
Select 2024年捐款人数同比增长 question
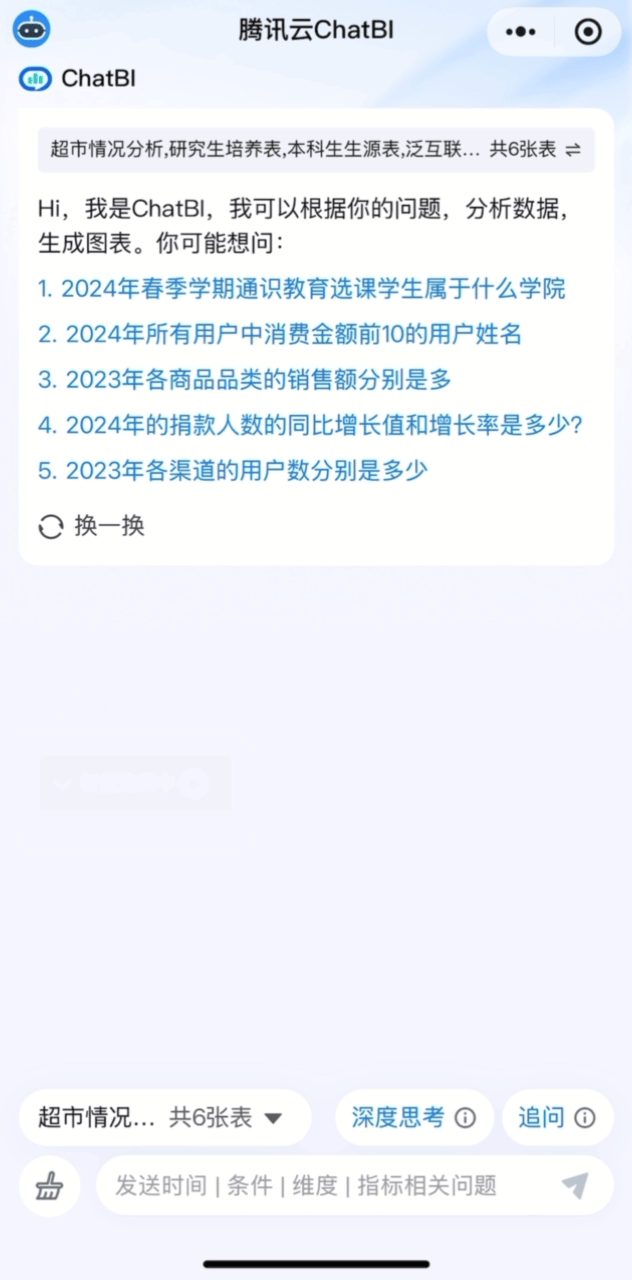click(x=310, y=424)
